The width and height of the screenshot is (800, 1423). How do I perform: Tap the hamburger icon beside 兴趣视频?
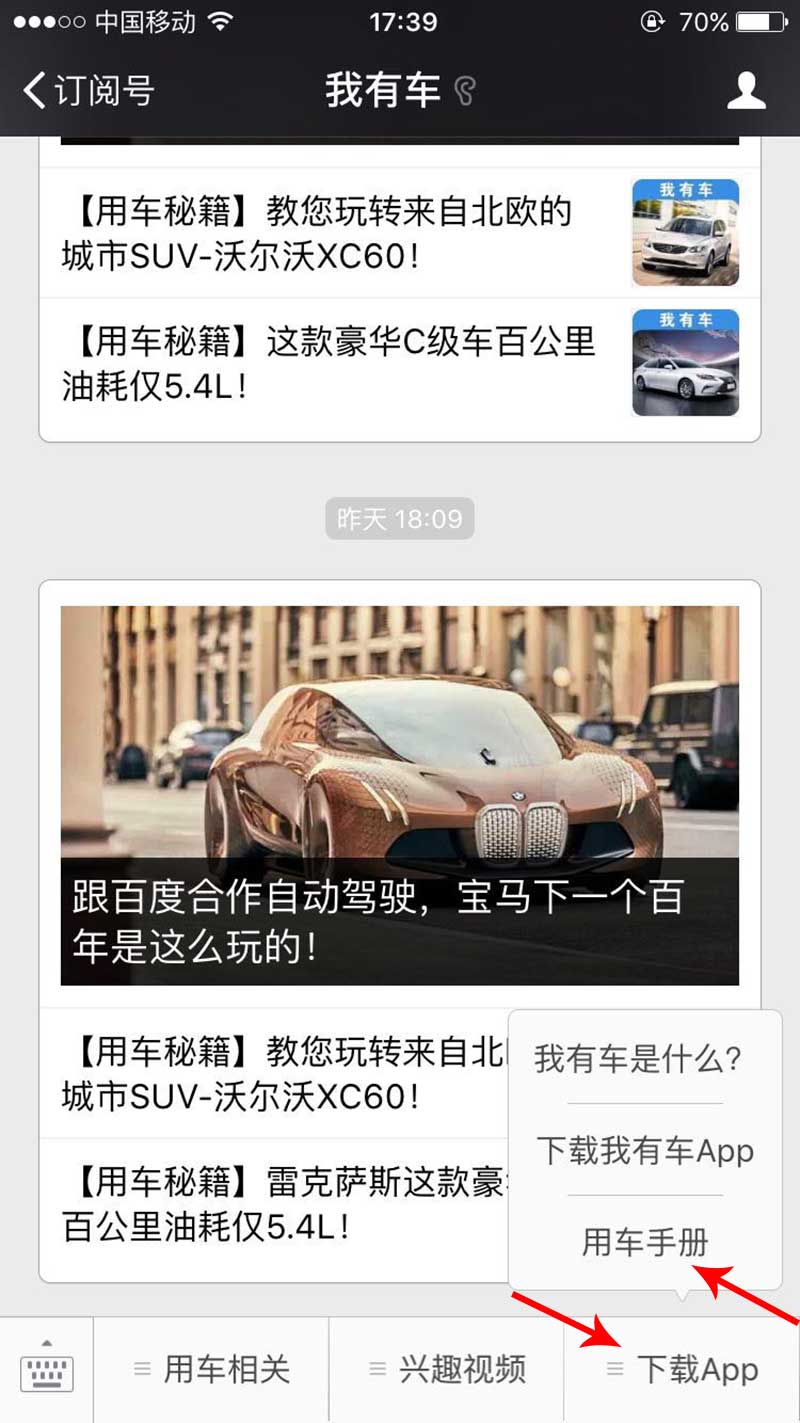pos(377,1368)
